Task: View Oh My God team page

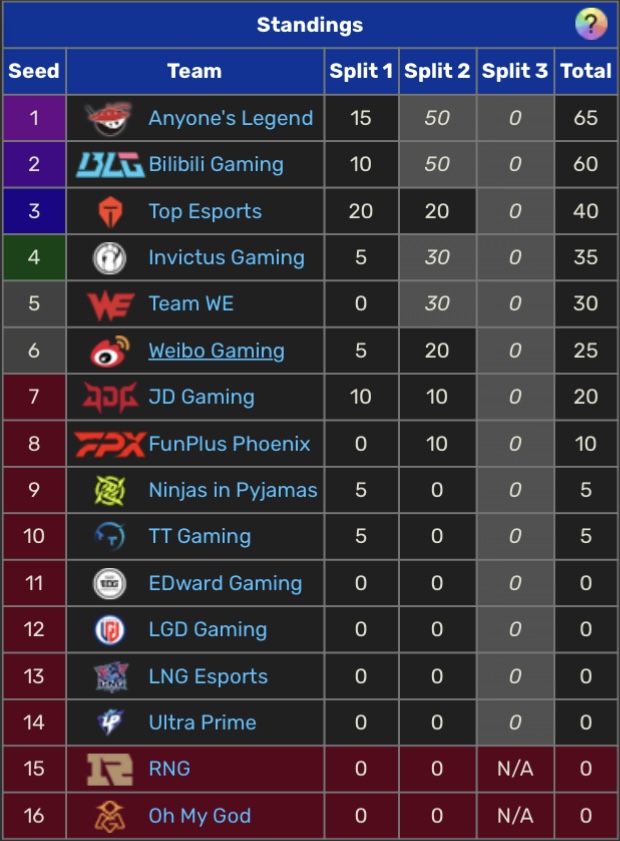Action: (199, 815)
